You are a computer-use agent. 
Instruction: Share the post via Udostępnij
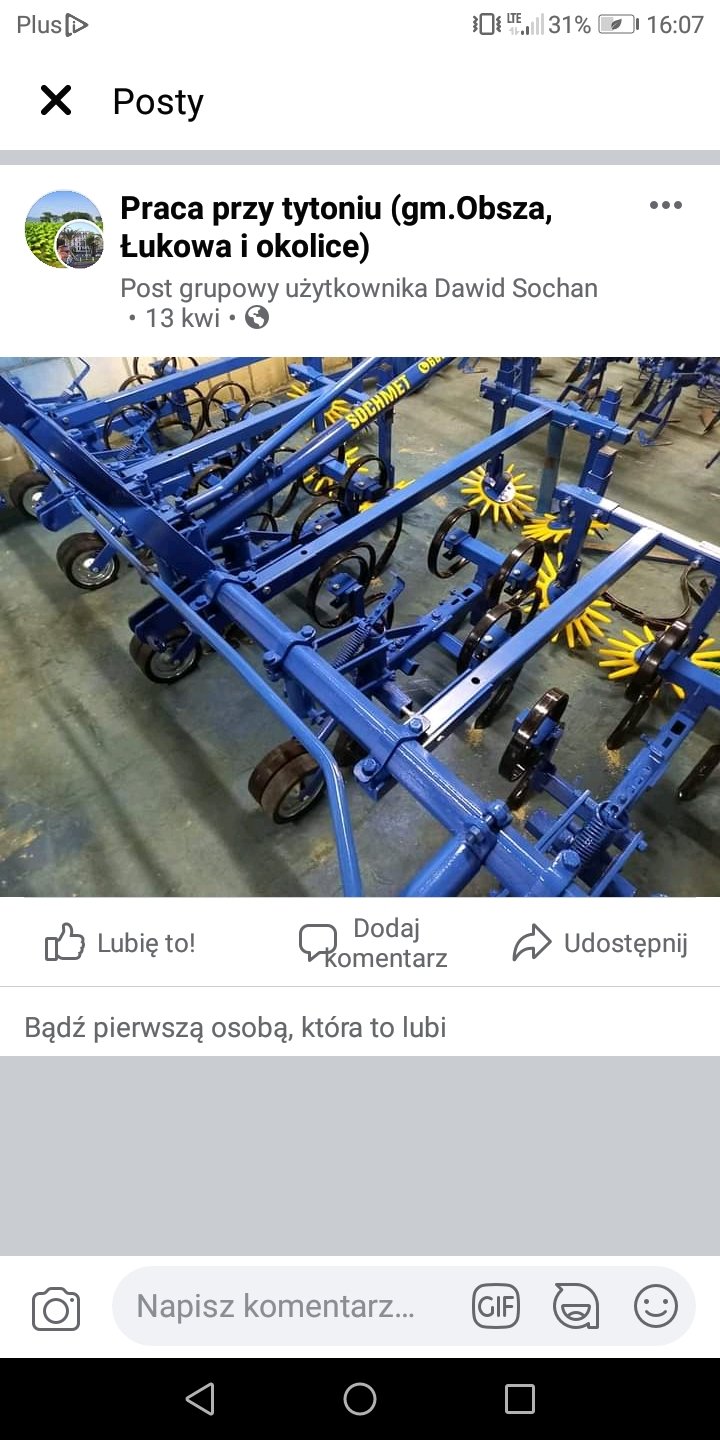pos(600,943)
